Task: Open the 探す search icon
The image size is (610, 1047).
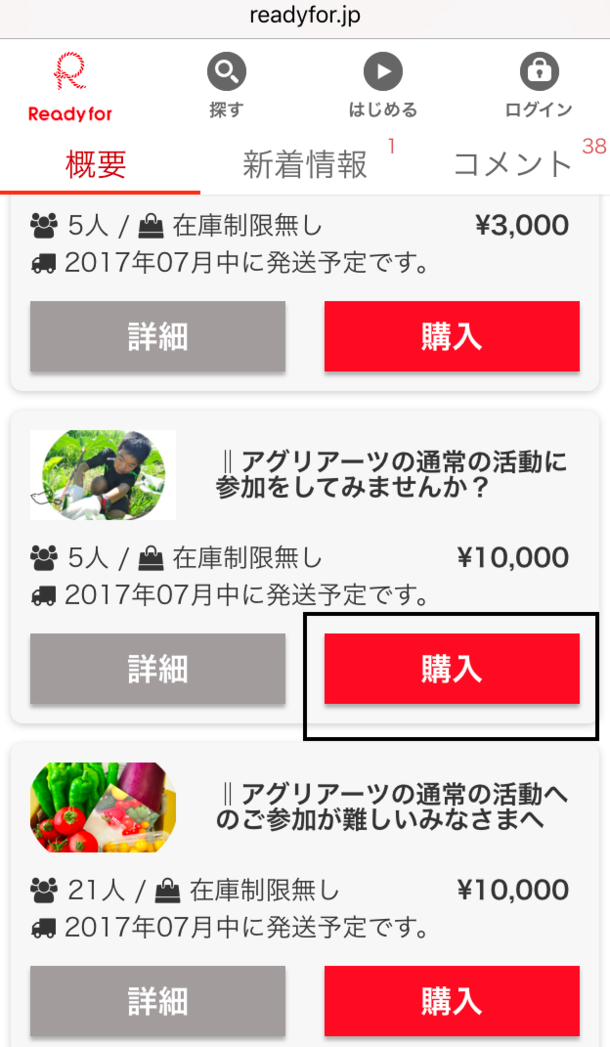Action: [226, 86]
